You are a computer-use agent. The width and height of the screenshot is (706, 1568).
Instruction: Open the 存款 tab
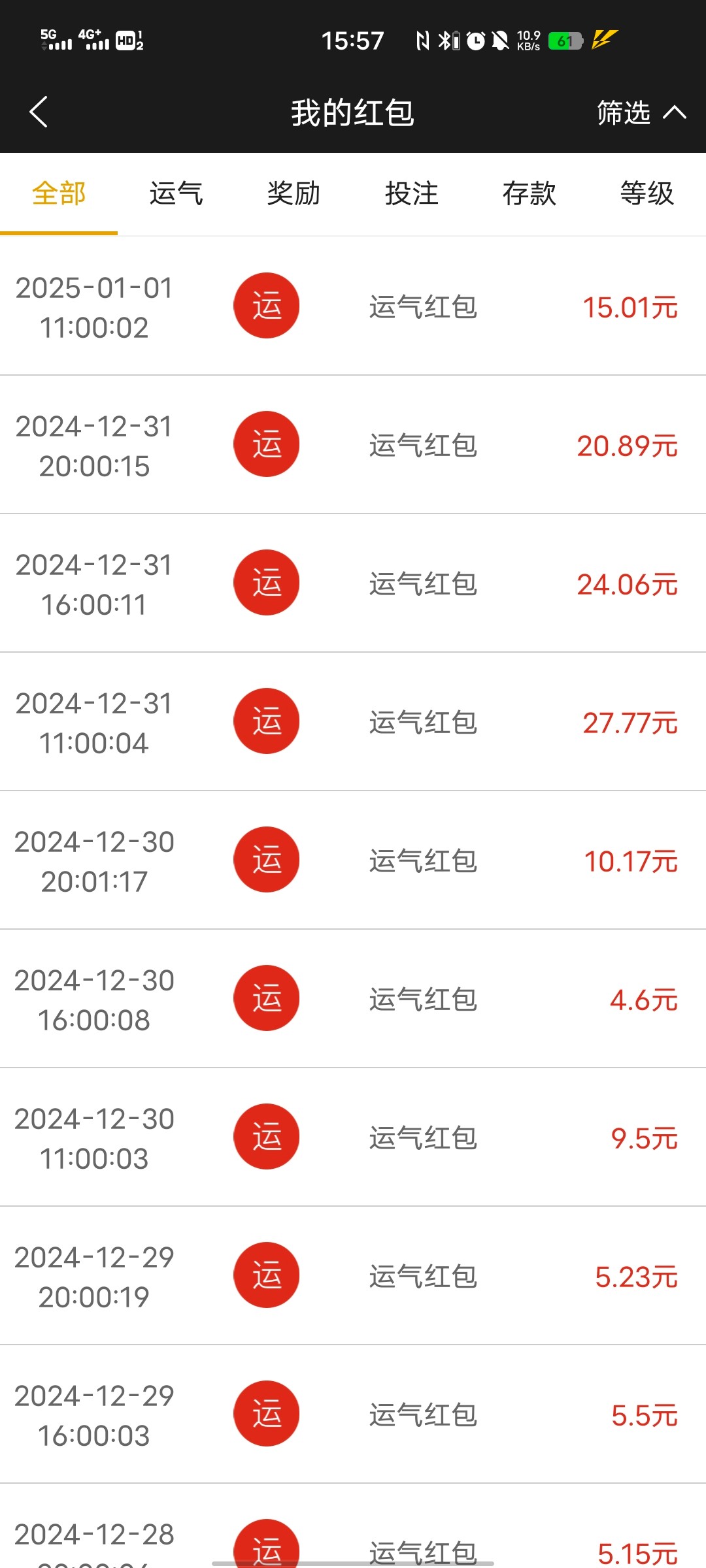point(529,194)
